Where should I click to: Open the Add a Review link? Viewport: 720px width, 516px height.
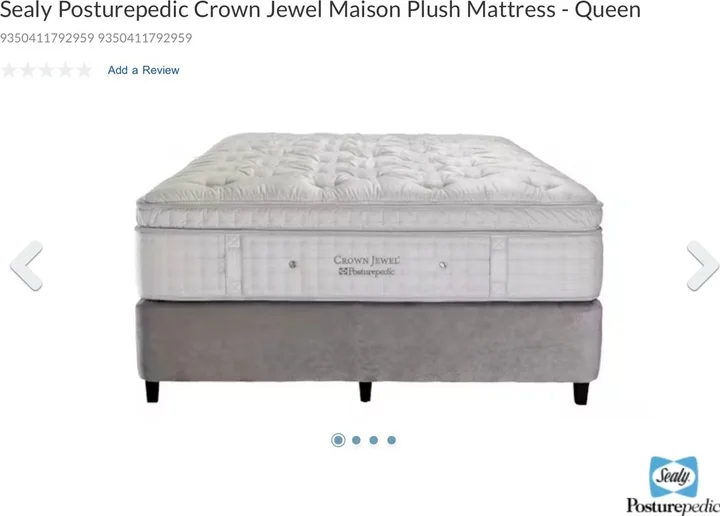pyautogui.click(x=143, y=70)
